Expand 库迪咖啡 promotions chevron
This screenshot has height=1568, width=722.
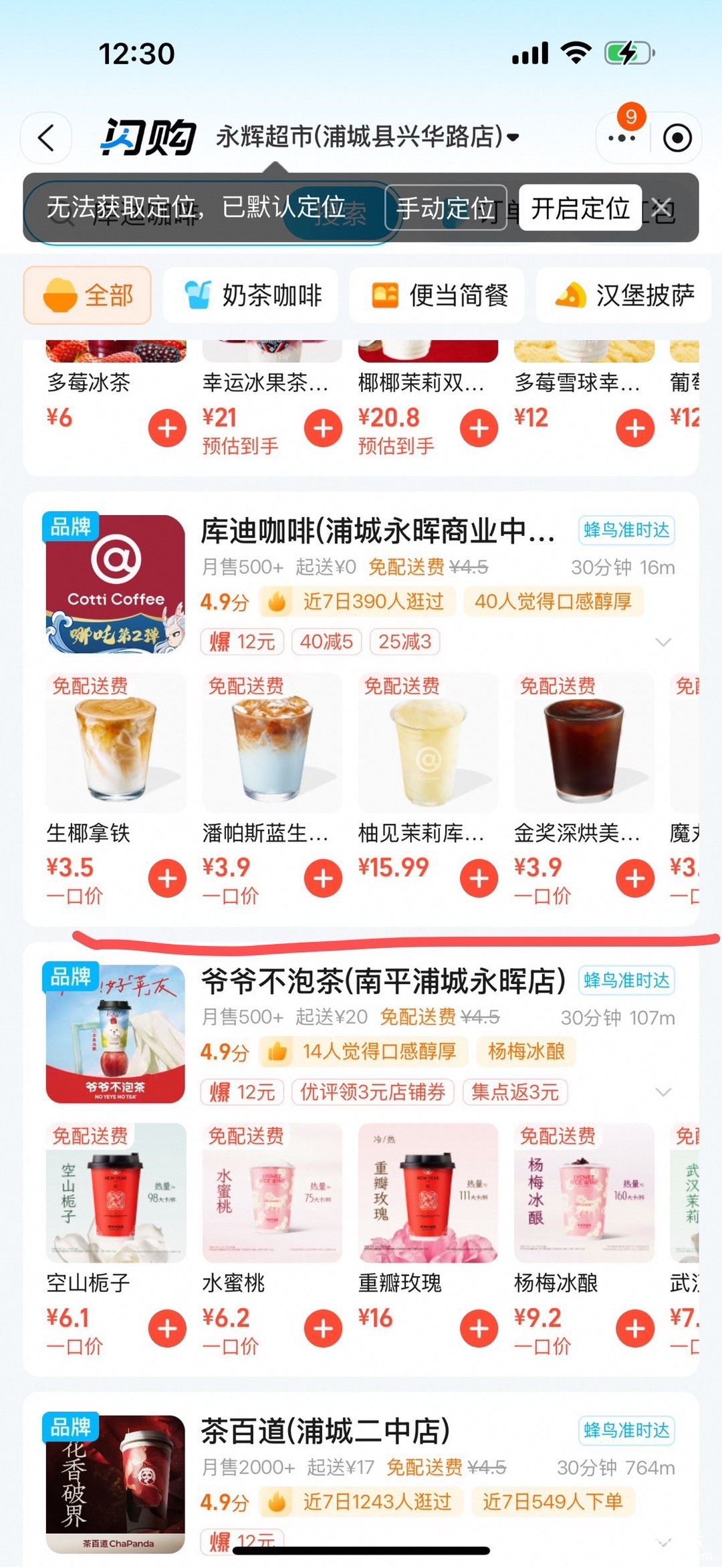pyautogui.click(x=663, y=642)
